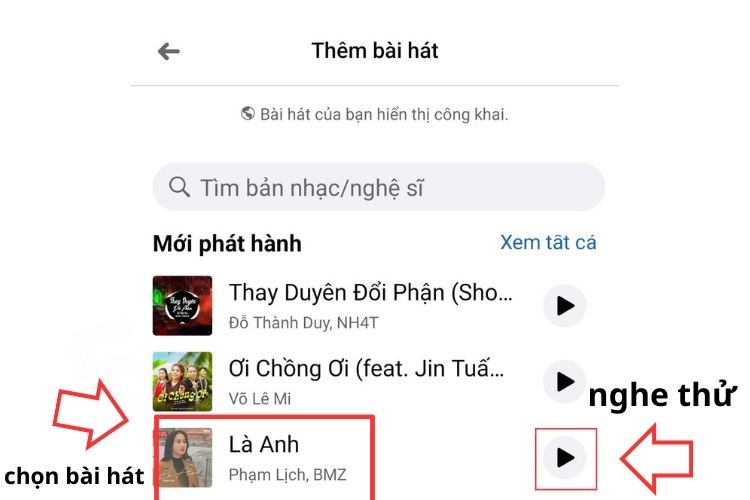
Task: Preview Thay Duyên Đổi Phận with play button
Action: (565, 306)
